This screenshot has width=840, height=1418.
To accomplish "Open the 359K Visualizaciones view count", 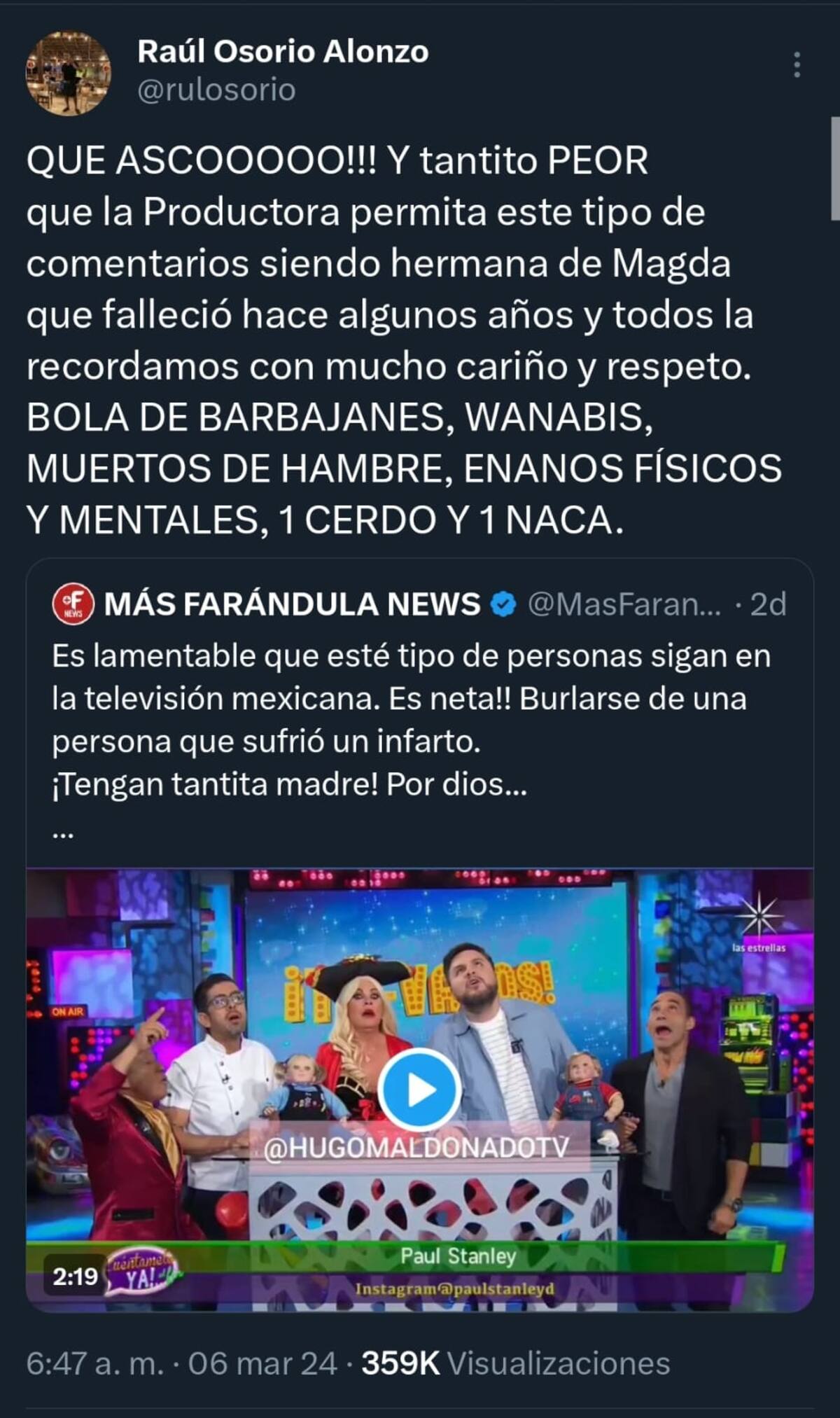I will tap(515, 1363).
